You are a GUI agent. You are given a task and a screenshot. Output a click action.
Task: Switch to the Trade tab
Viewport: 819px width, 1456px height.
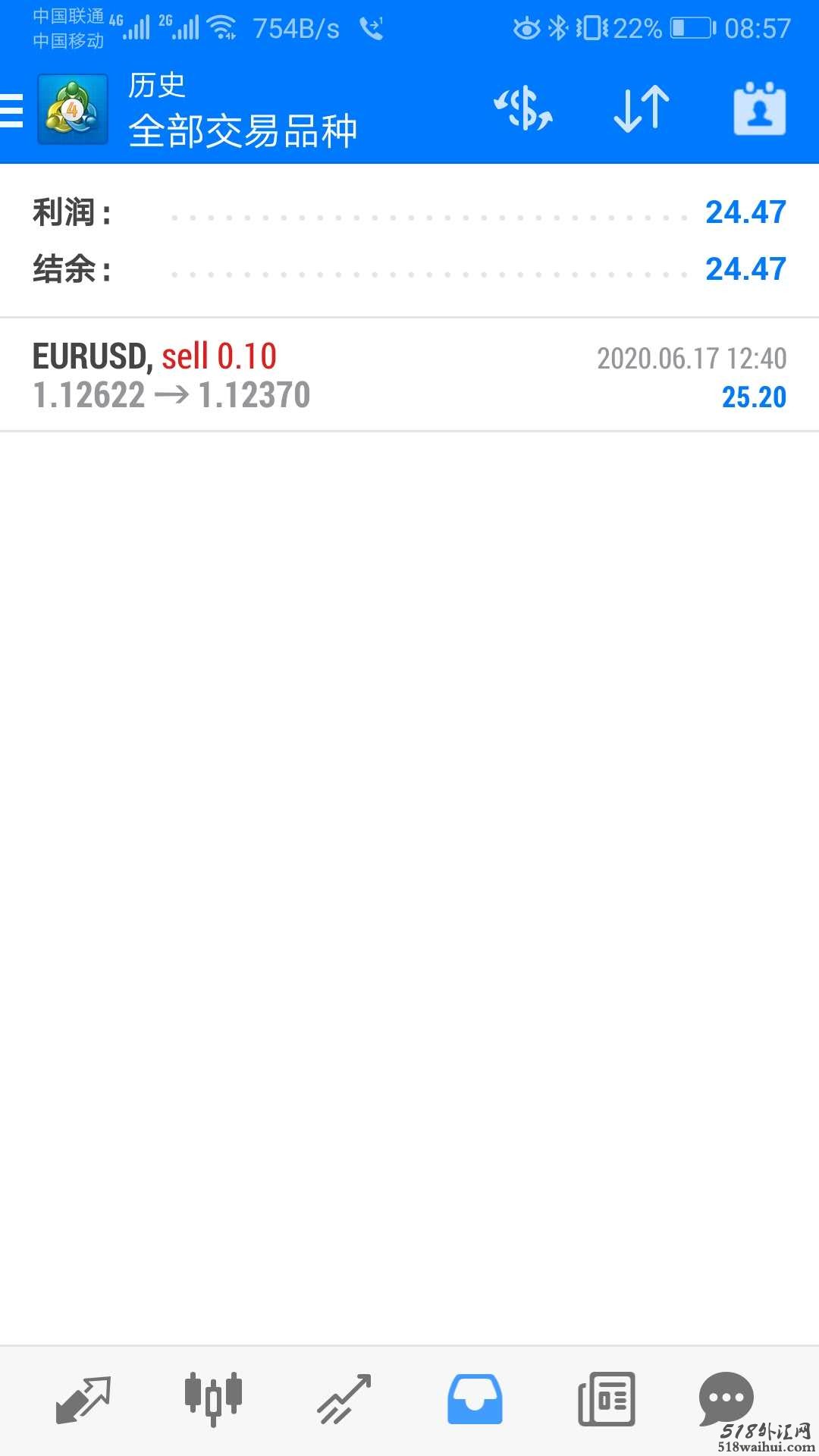pyautogui.click(x=344, y=1398)
